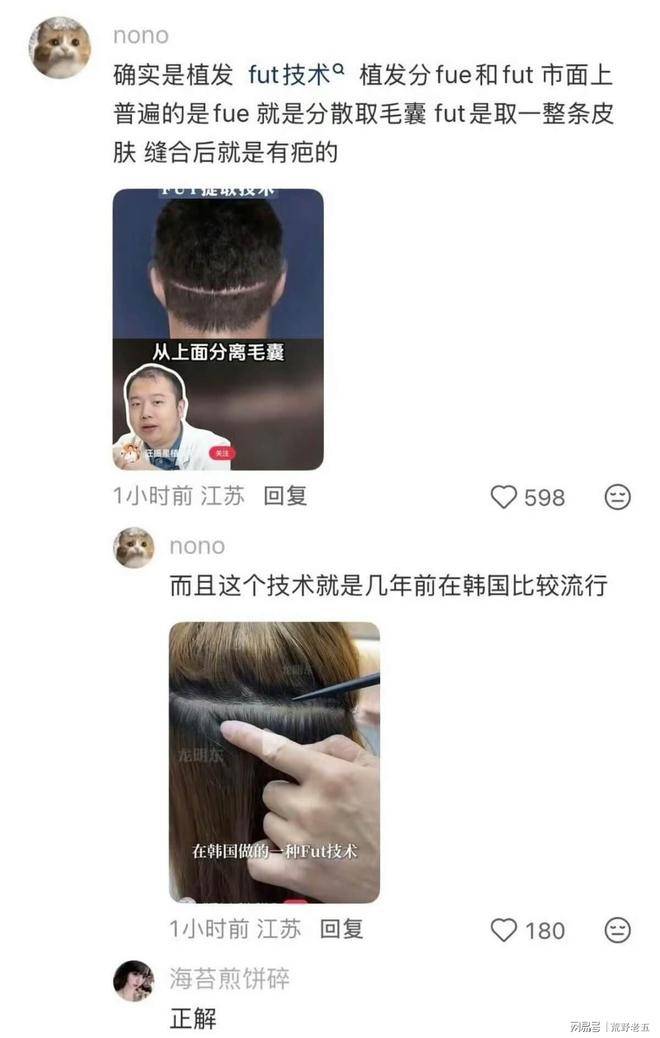Open the FUT extraction image in first comment
This screenshot has width=660, height=1038.
pyautogui.click(x=218, y=329)
